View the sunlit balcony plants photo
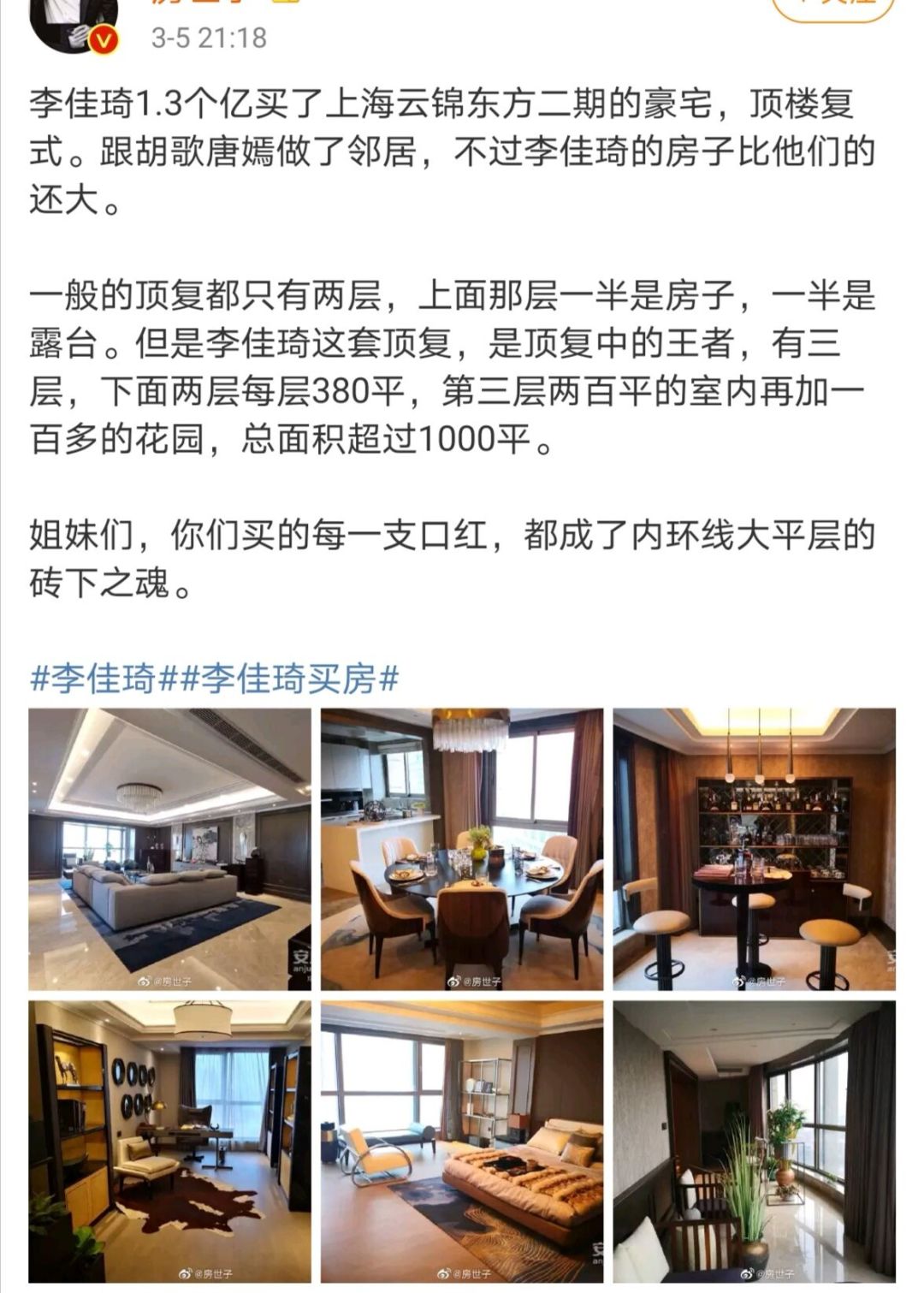Screen dimensions: 924x1293 [753, 1138]
